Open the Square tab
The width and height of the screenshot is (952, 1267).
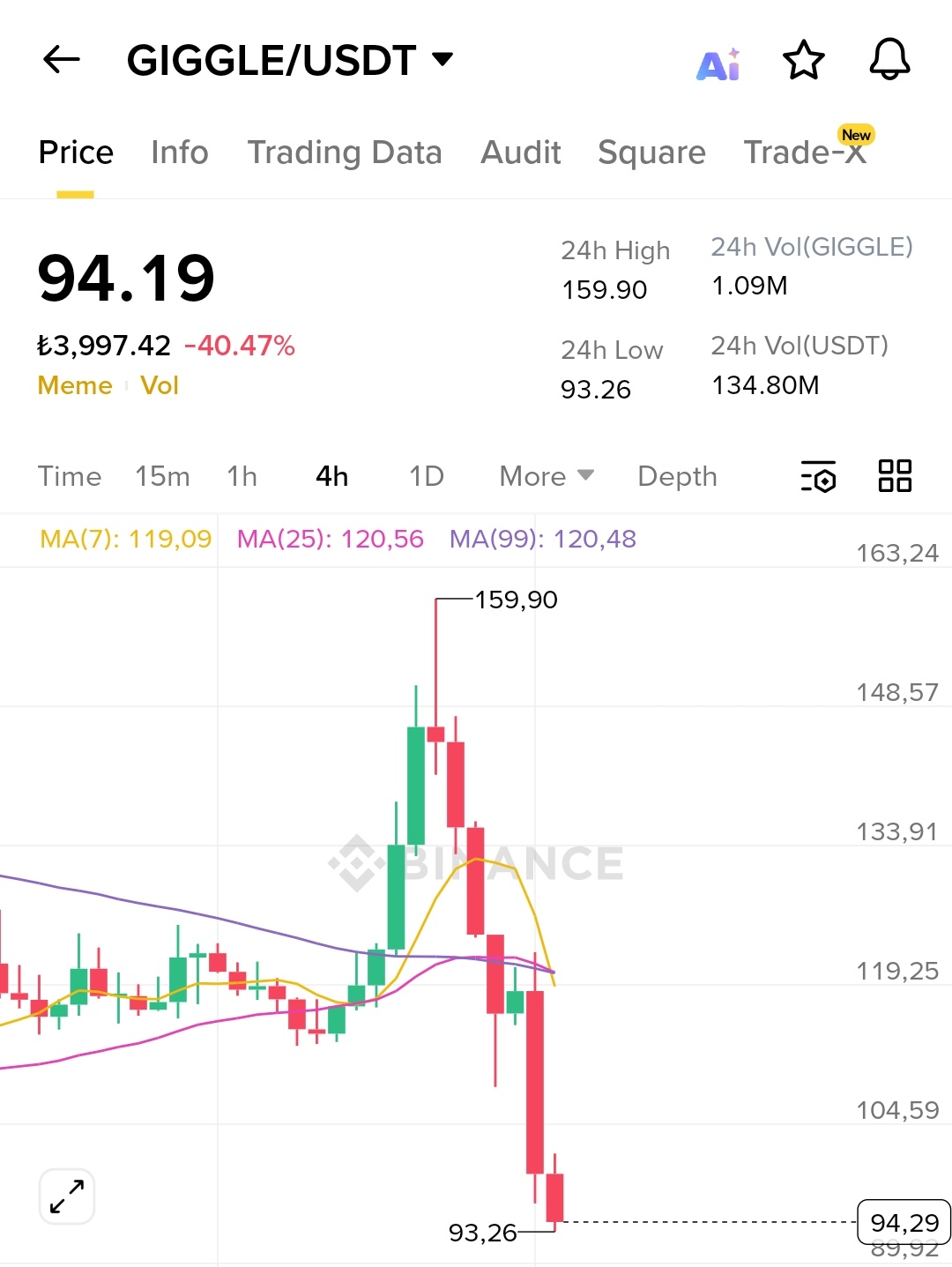pyautogui.click(x=651, y=153)
